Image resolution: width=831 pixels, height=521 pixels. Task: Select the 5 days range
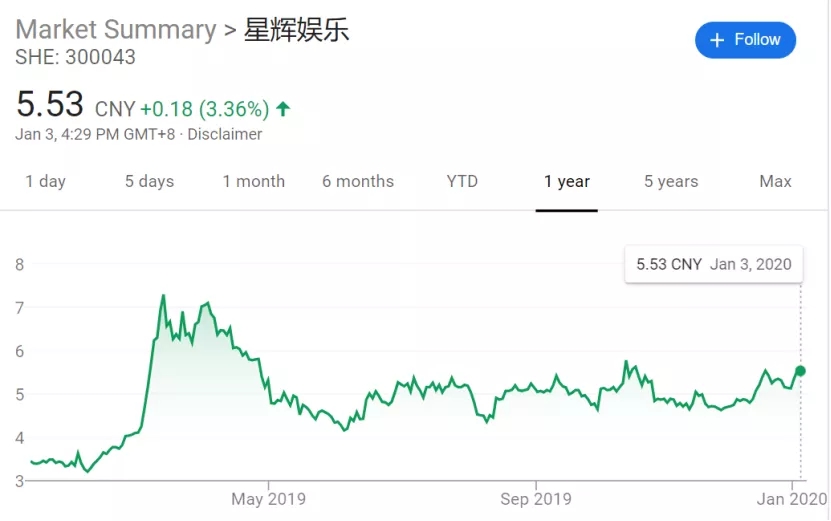pos(149,181)
